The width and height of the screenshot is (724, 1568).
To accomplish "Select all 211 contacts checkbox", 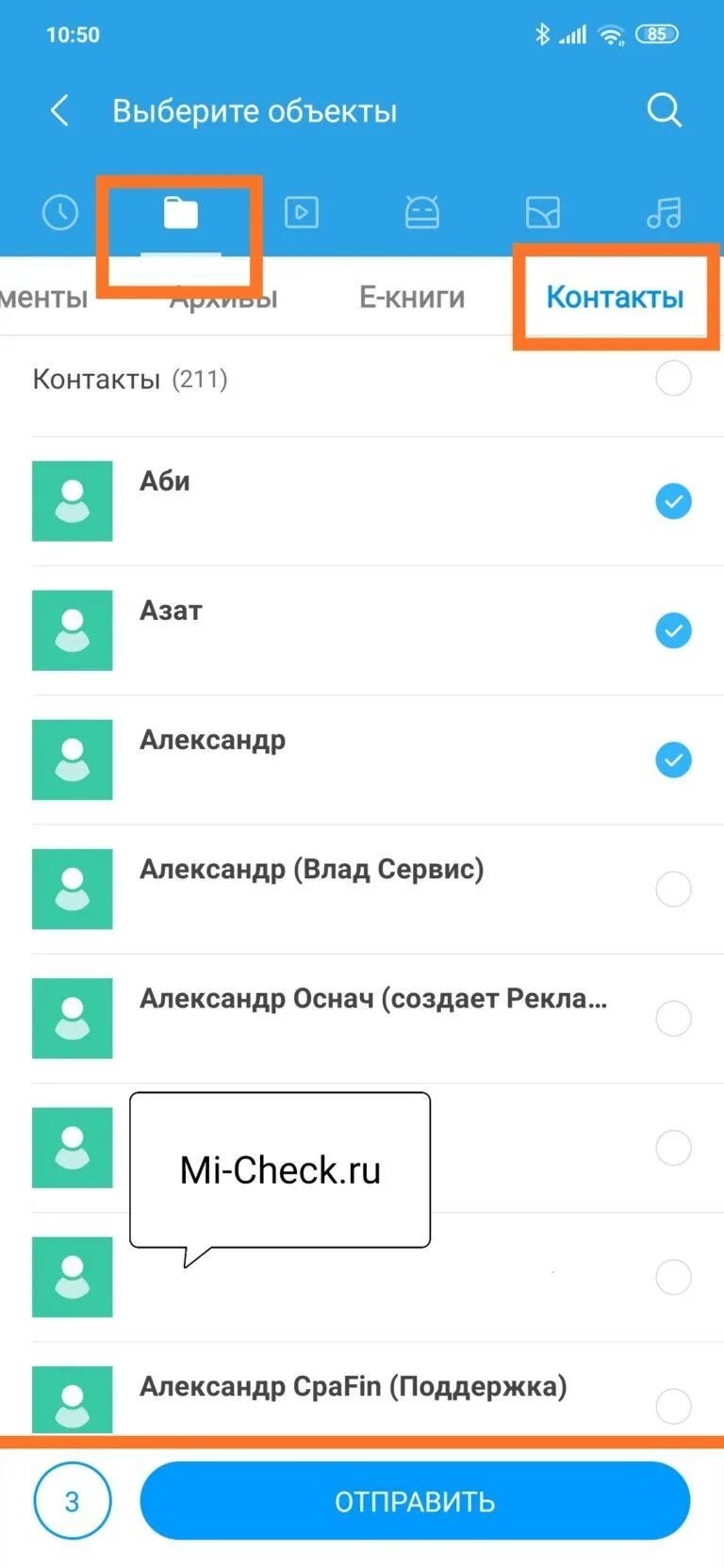I will pyautogui.click(x=673, y=379).
